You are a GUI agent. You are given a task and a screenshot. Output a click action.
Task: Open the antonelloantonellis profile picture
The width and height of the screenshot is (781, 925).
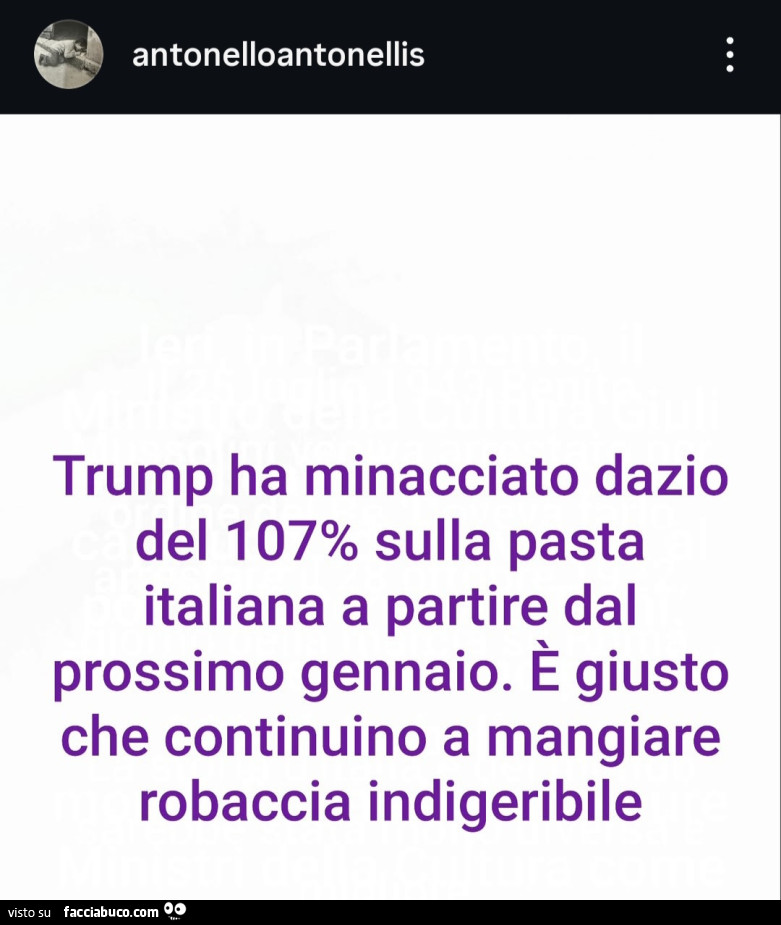[x=69, y=55]
